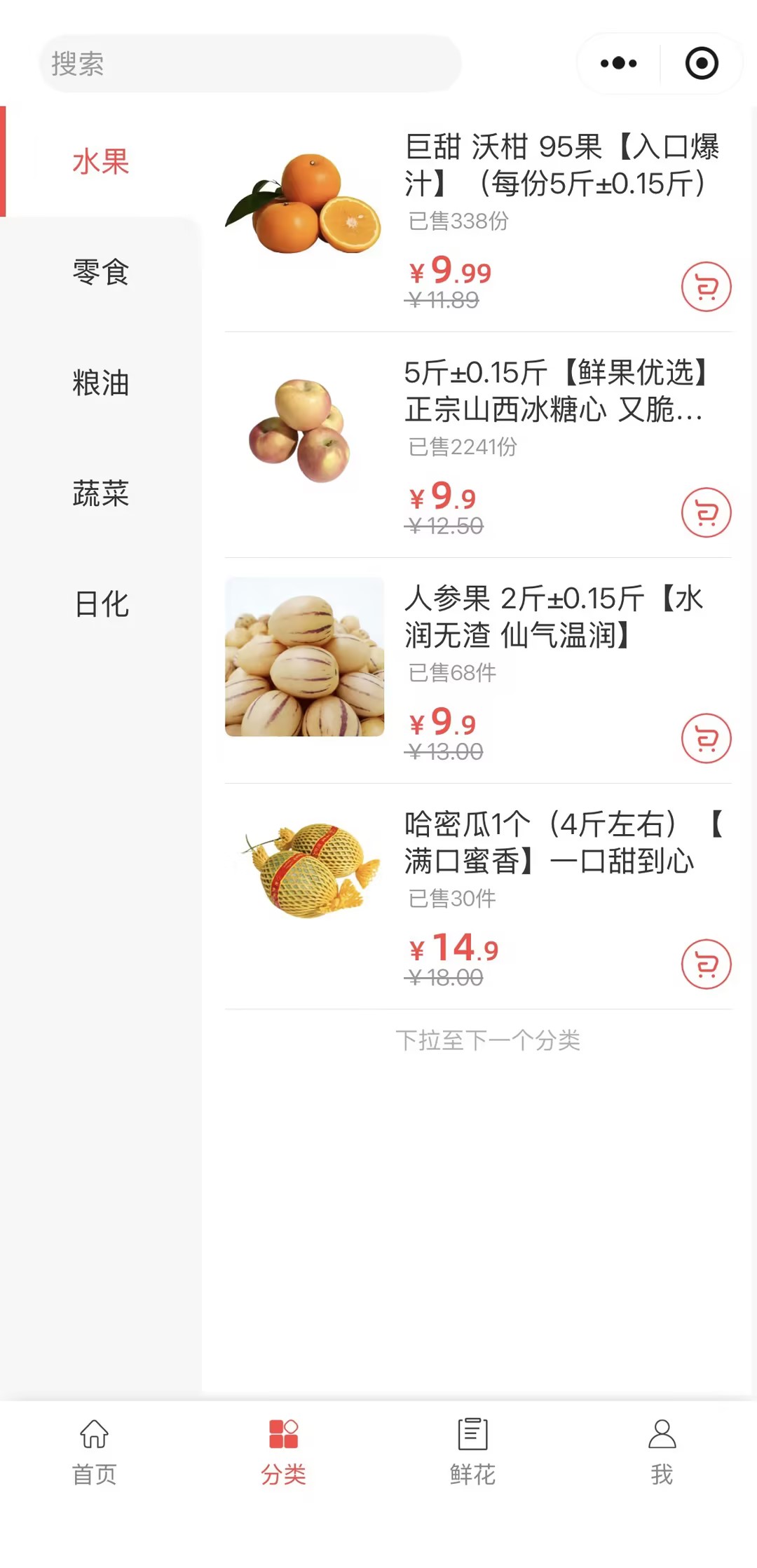Add 人参果 to the cart
The image size is (757, 1568).
(706, 738)
